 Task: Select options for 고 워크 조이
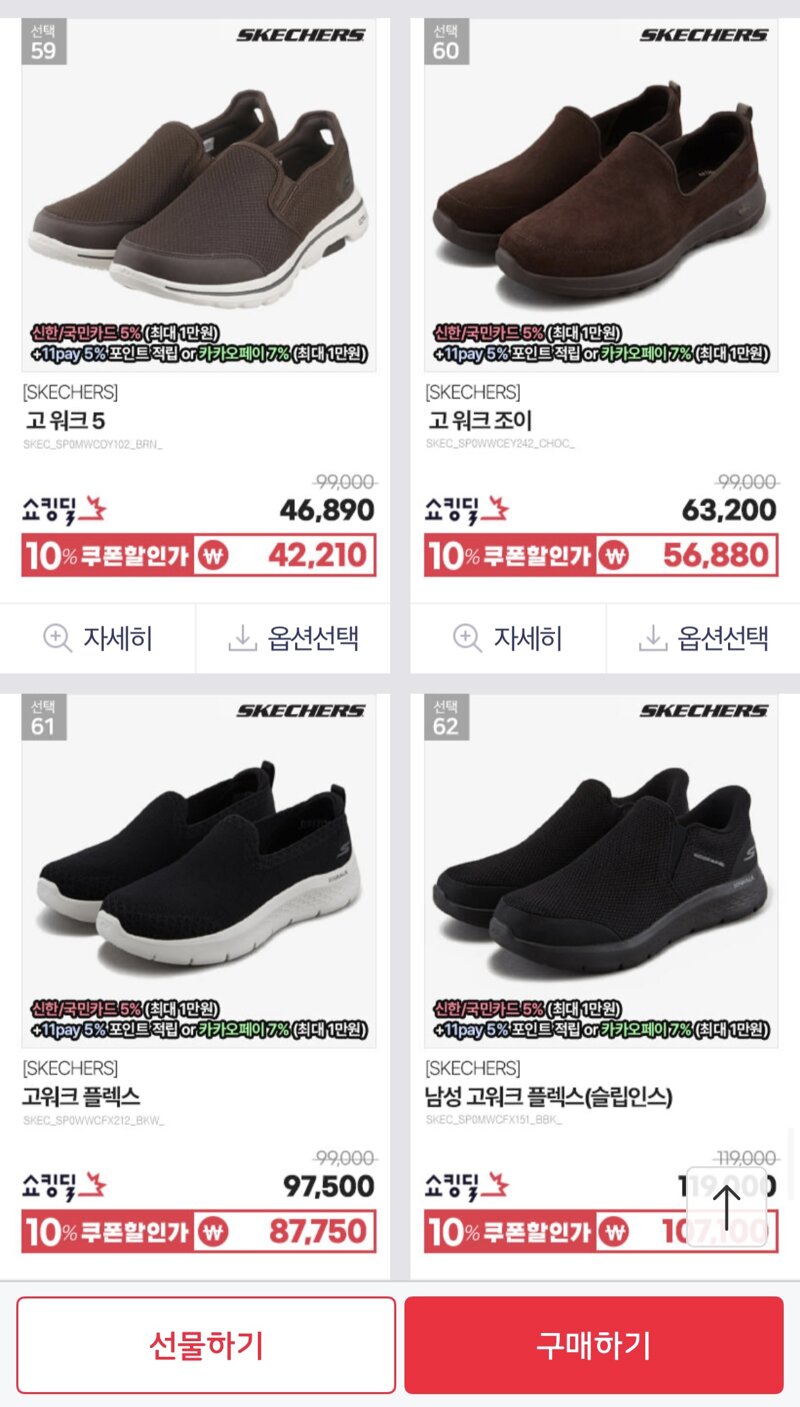tap(703, 638)
